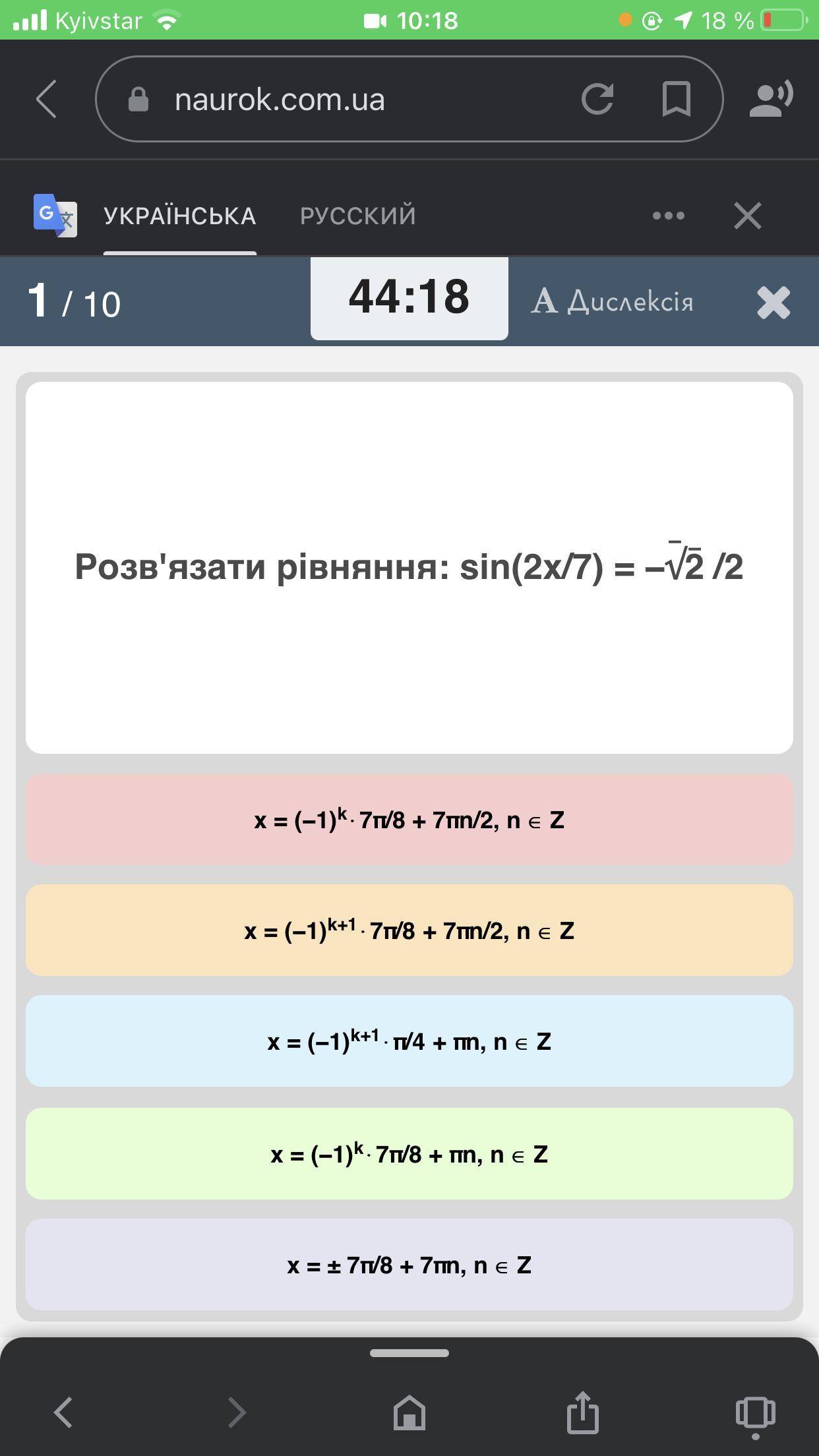Close the quiz with the white X
The height and width of the screenshot is (1456, 819).
point(773,303)
